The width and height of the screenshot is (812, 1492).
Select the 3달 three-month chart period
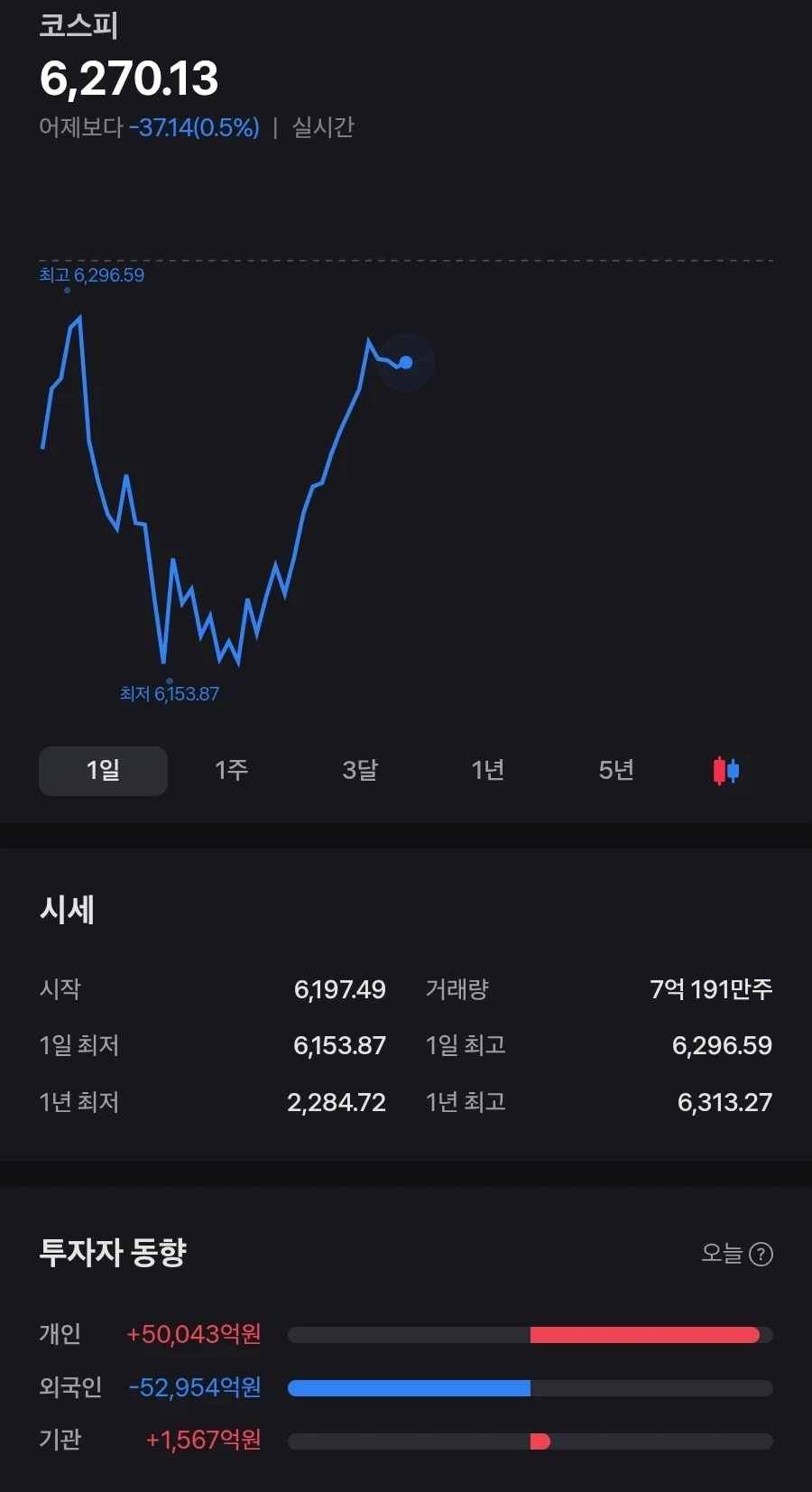tap(360, 771)
